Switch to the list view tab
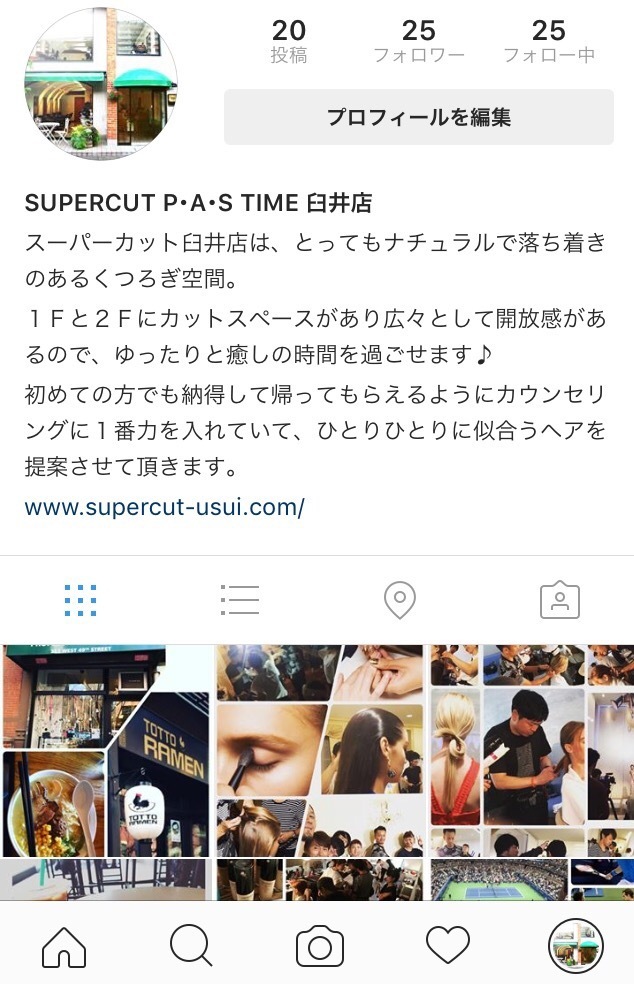This screenshot has width=634, height=984. 240,600
